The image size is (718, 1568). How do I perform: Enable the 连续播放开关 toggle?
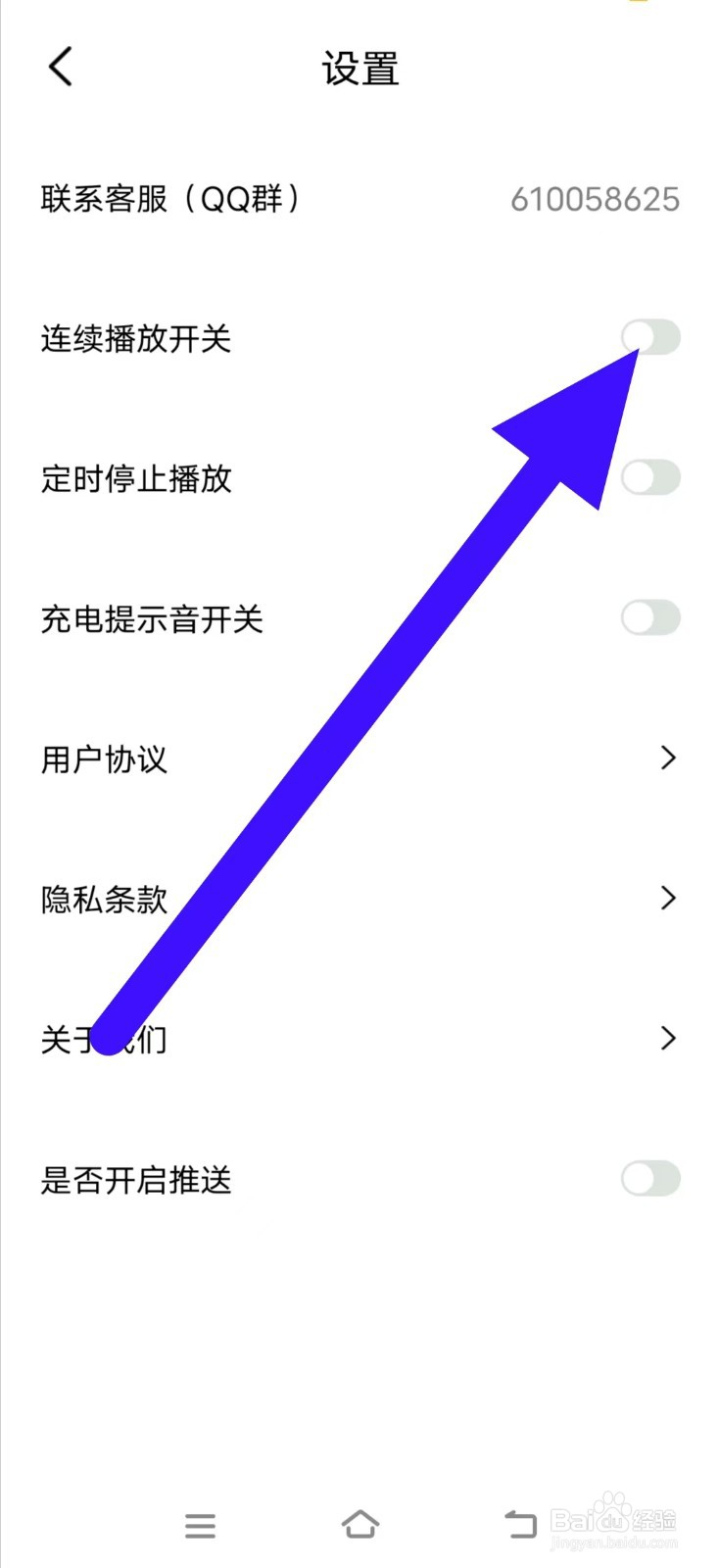(x=651, y=337)
